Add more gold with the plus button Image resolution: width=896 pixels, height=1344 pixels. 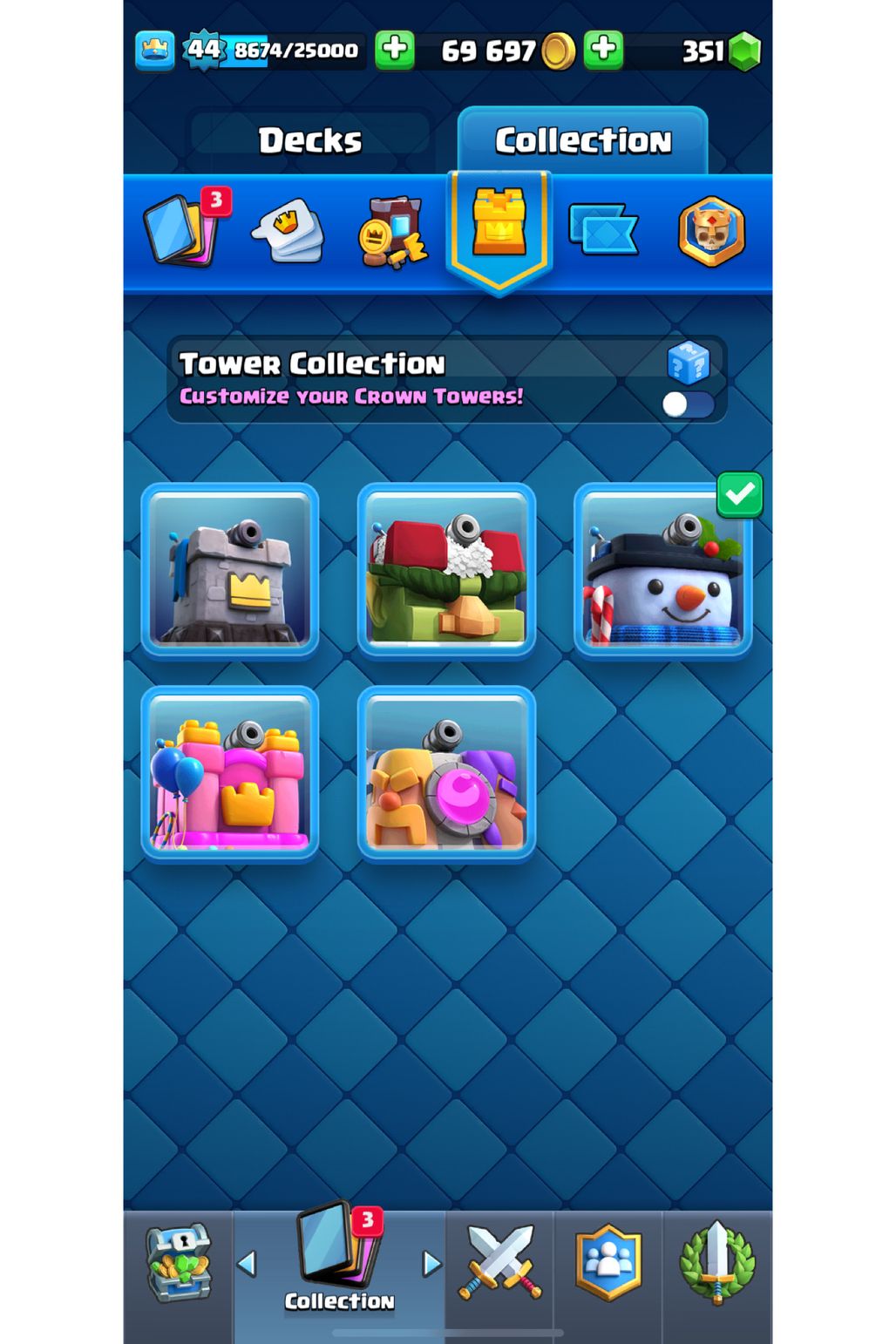(603, 50)
